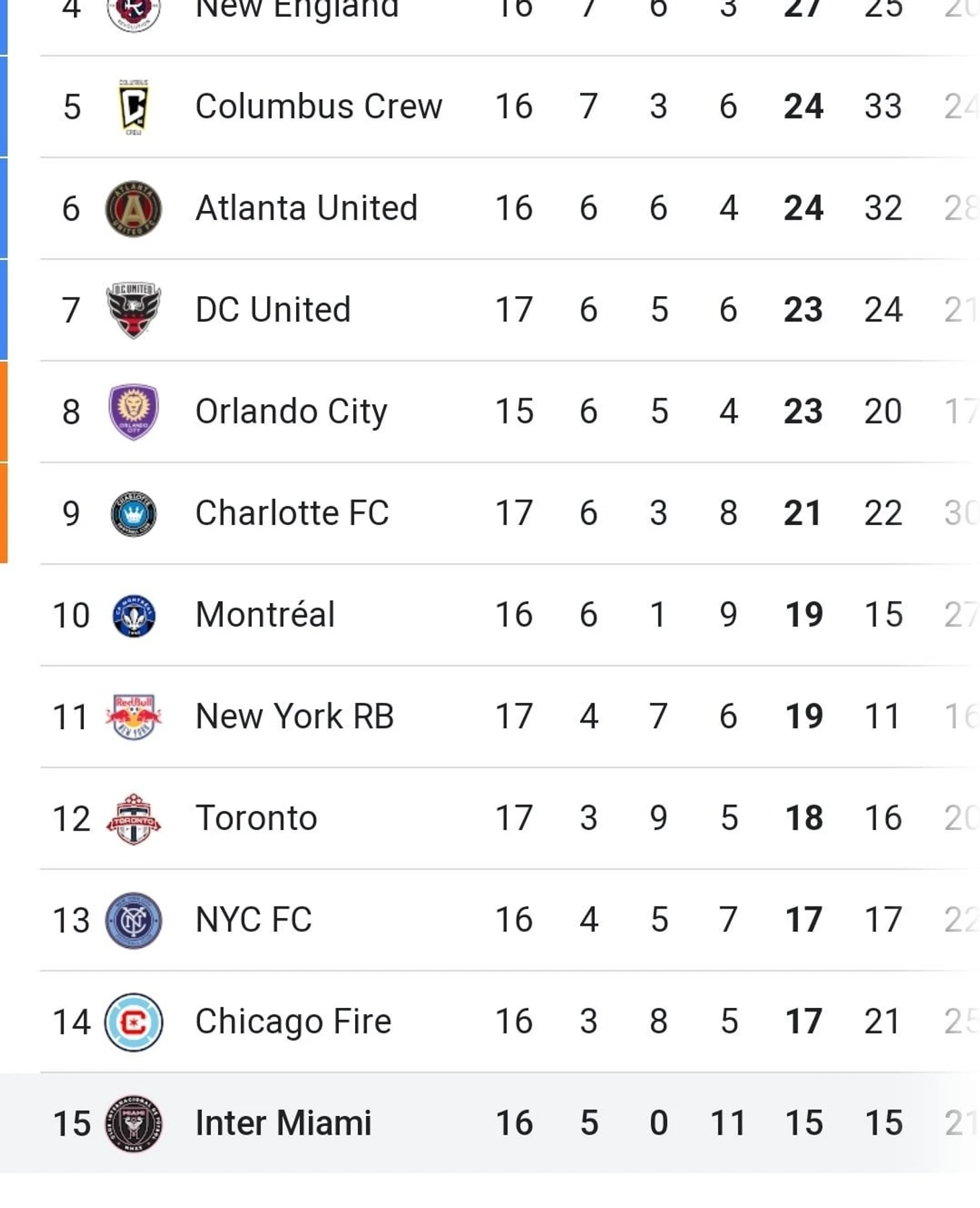This screenshot has height=1208, width=980.
Task: Open the Columbus Crew team row
Action: pos(318,106)
